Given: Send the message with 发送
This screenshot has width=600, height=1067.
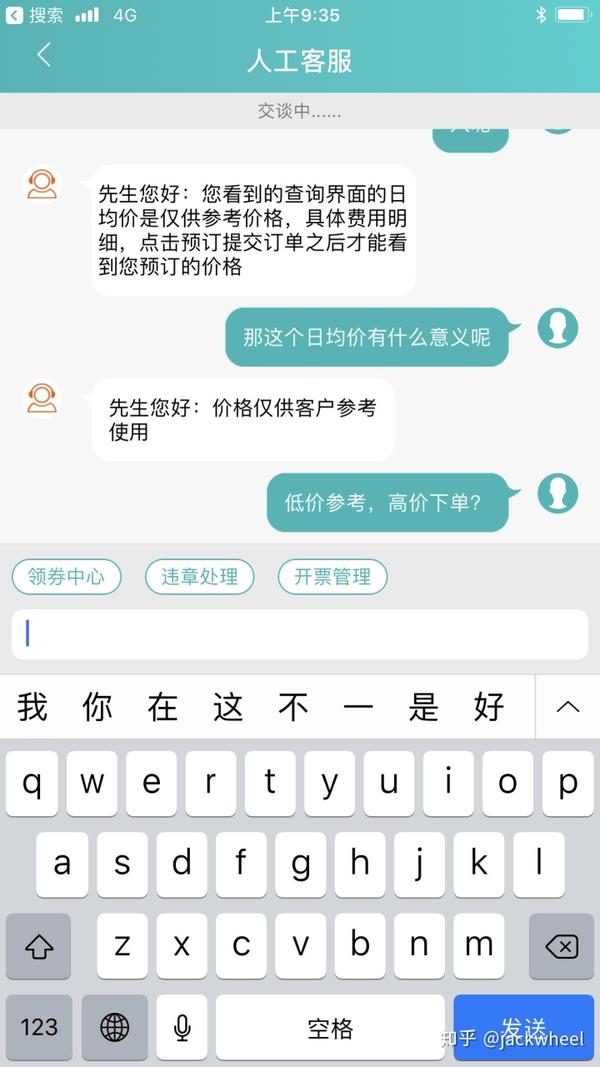Looking at the screenshot, I should (x=523, y=1027).
